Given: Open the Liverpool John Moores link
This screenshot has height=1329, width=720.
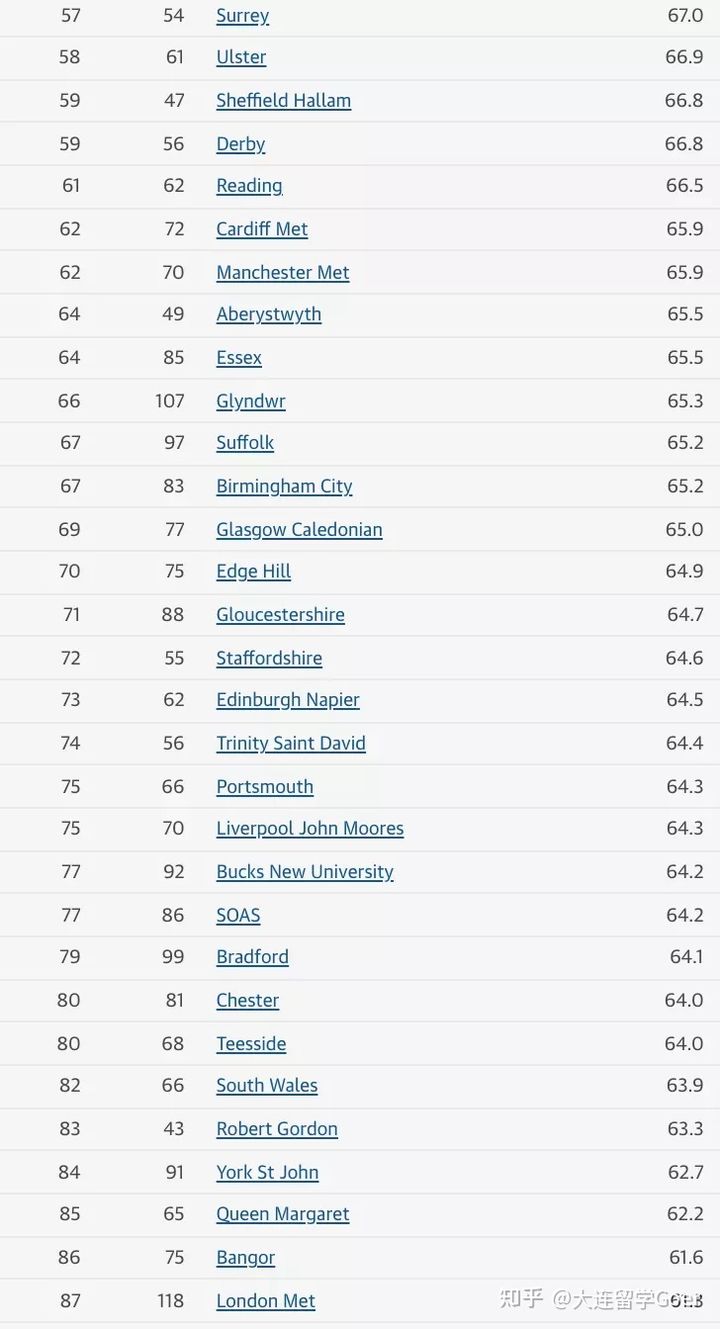Looking at the screenshot, I should [310, 828].
